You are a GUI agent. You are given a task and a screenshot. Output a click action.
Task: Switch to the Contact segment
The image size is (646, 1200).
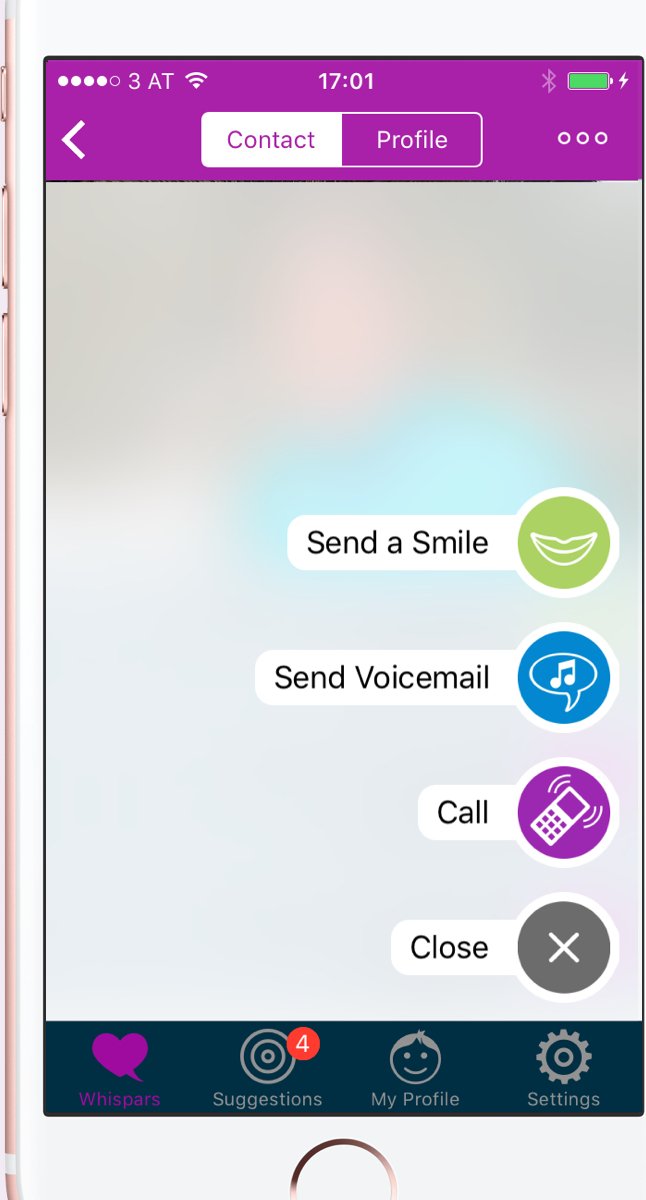[x=271, y=140]
